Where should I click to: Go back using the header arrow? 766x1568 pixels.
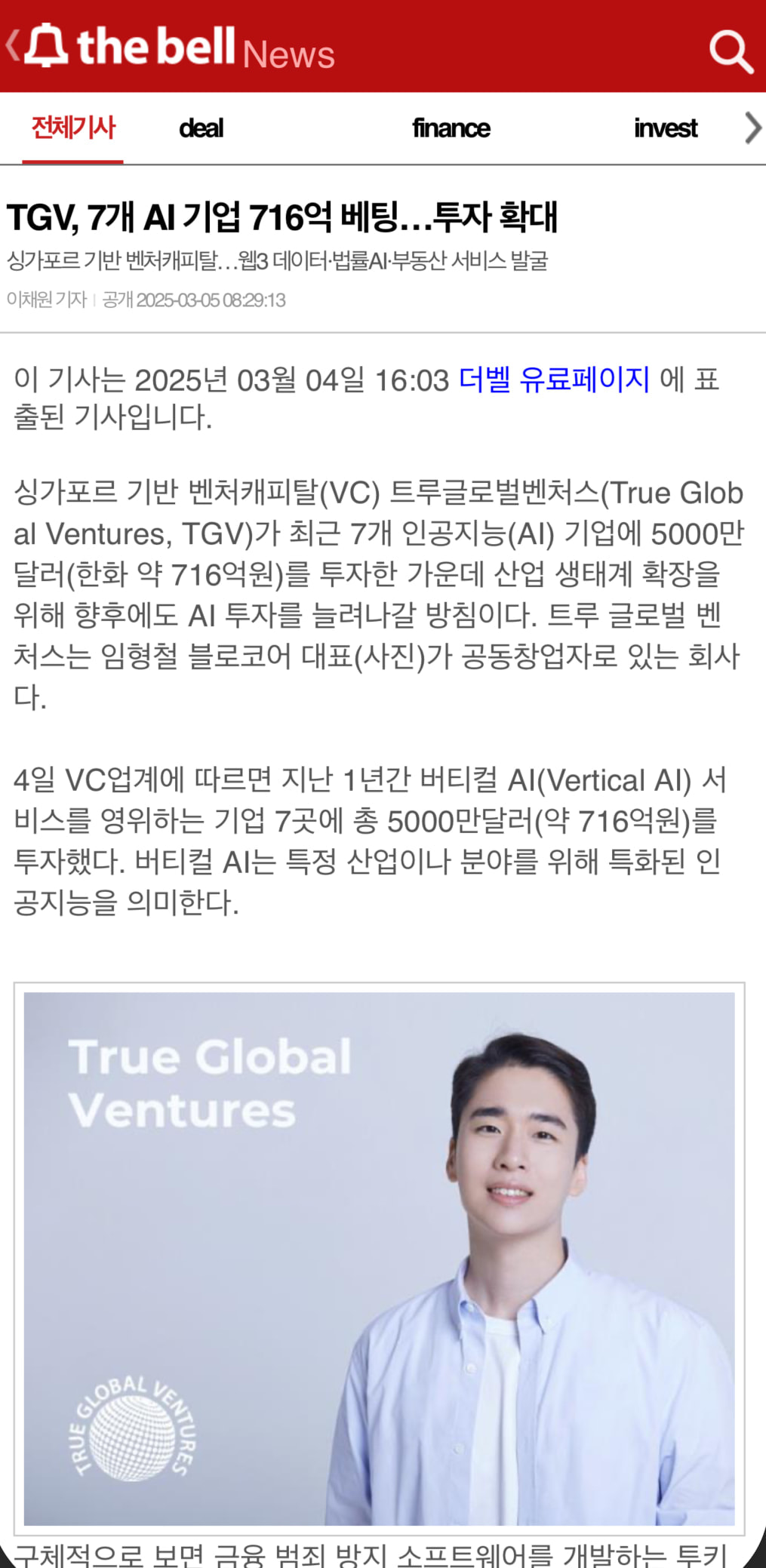pos(12,45)
